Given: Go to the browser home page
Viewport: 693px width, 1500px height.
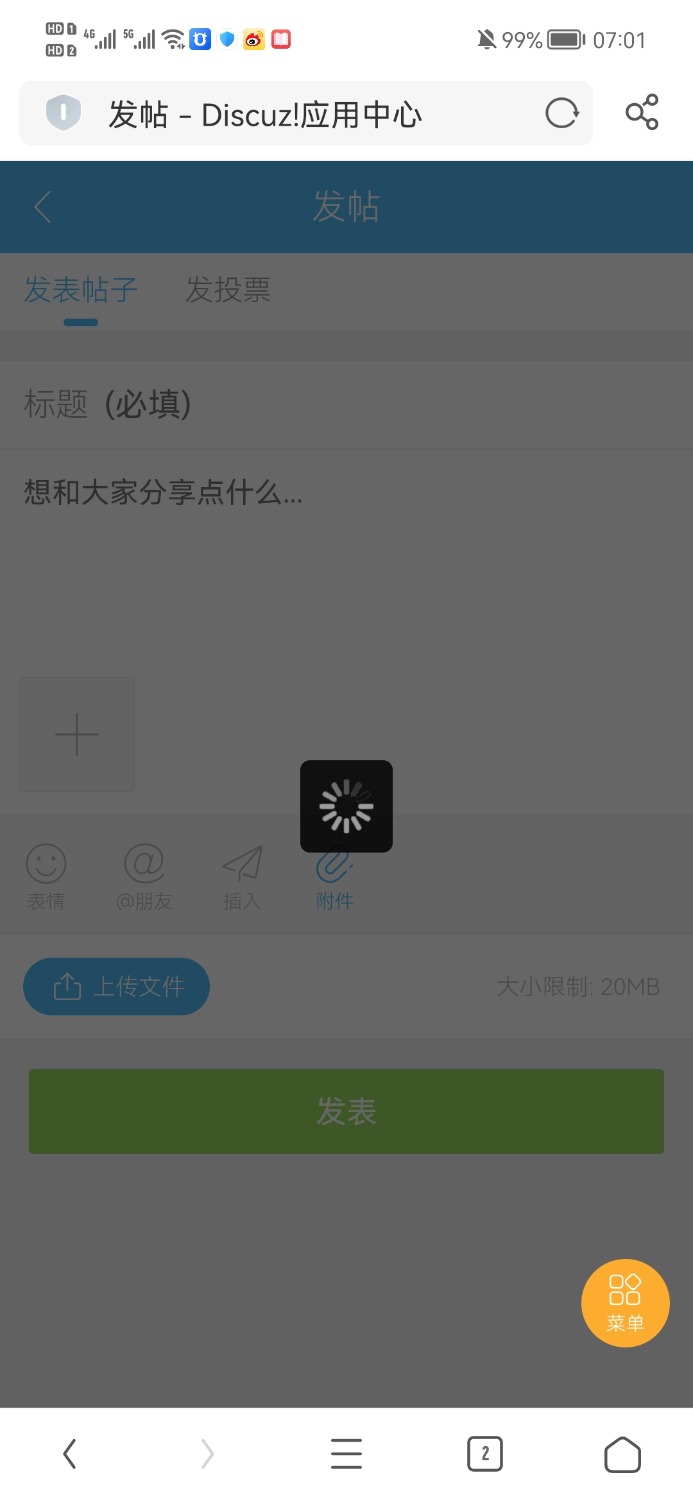Looking at the screenshot, I should (x=622, y=1454).
